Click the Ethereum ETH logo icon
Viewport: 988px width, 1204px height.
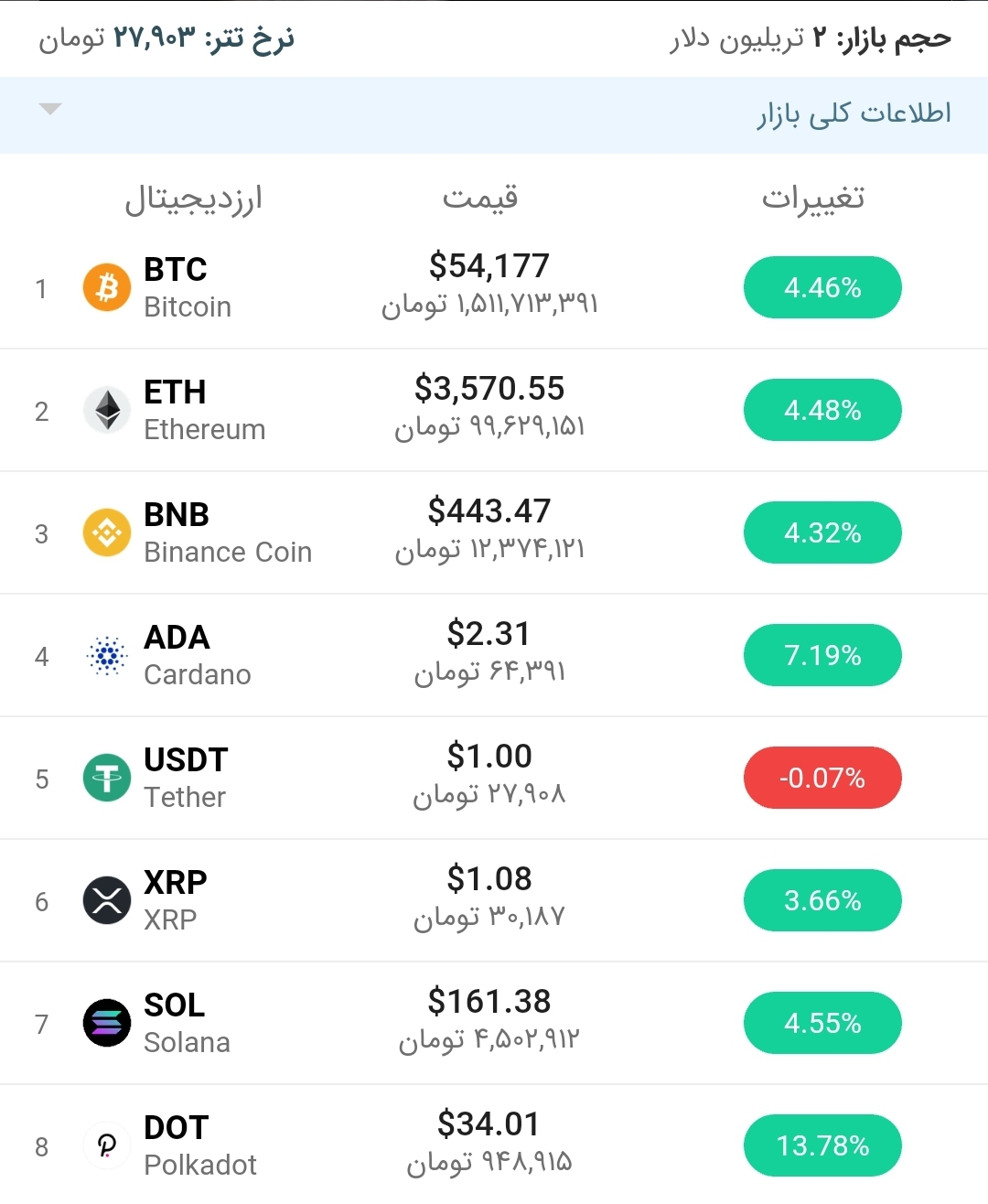point(107,410)
